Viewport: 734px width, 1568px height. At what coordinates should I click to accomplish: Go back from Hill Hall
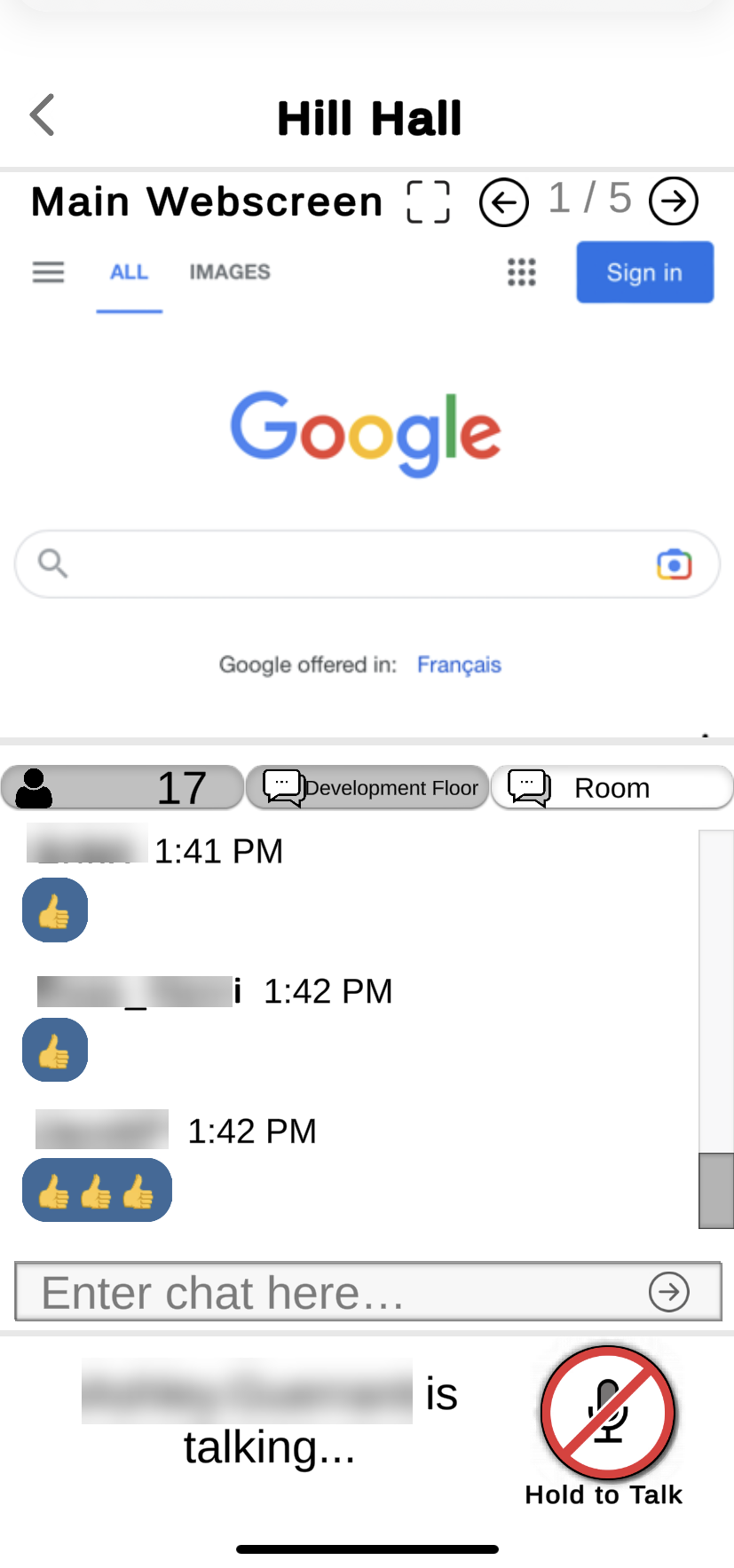(42, 115)
